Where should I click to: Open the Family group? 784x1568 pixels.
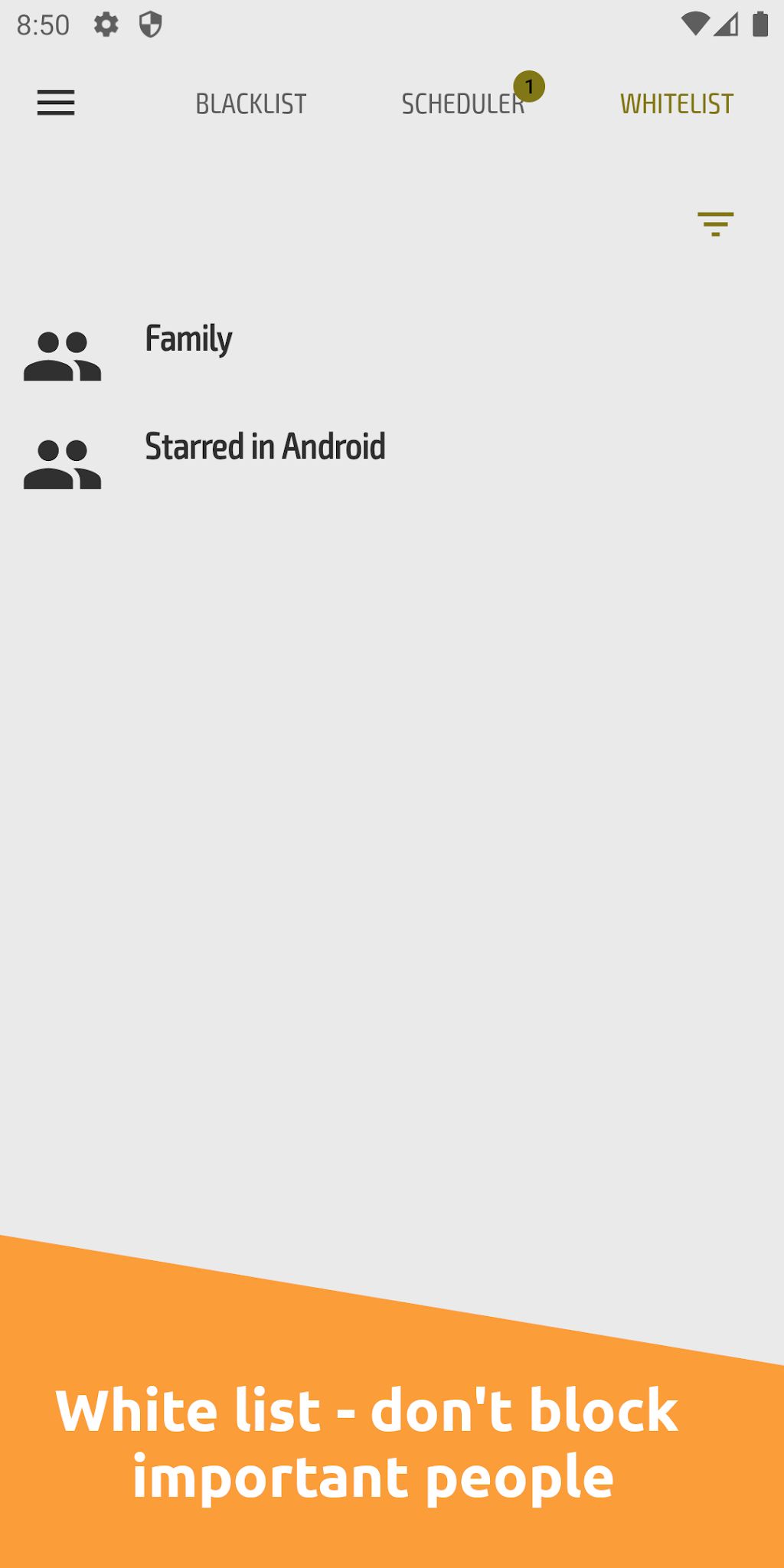(x=392, y=355)
